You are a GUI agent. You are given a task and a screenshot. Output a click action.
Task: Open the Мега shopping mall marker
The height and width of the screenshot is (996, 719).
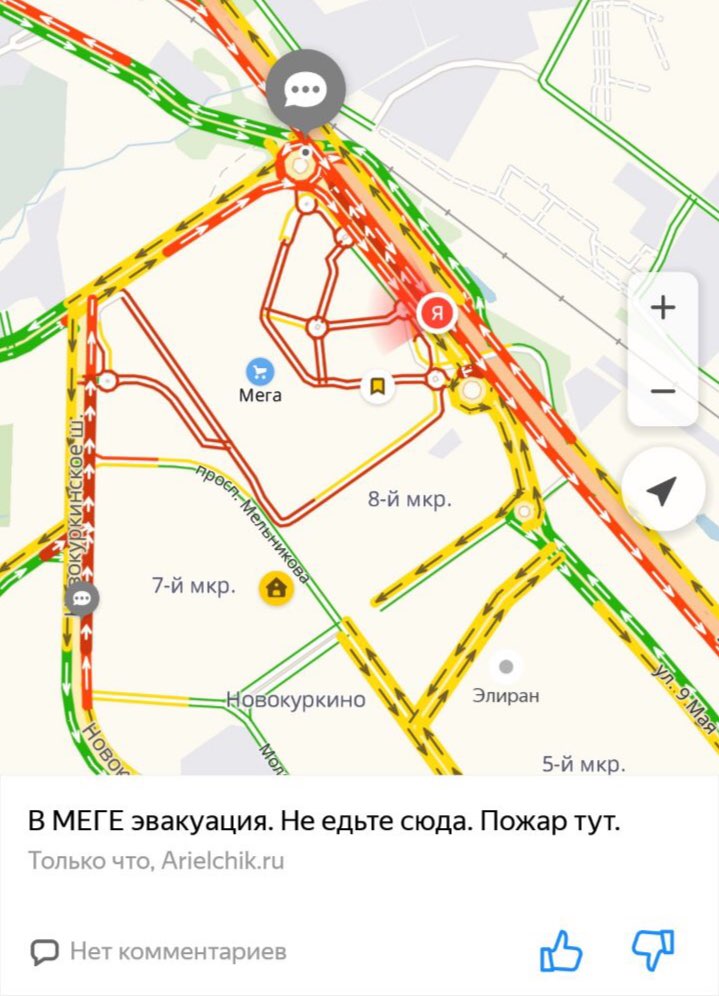[260, 372]
